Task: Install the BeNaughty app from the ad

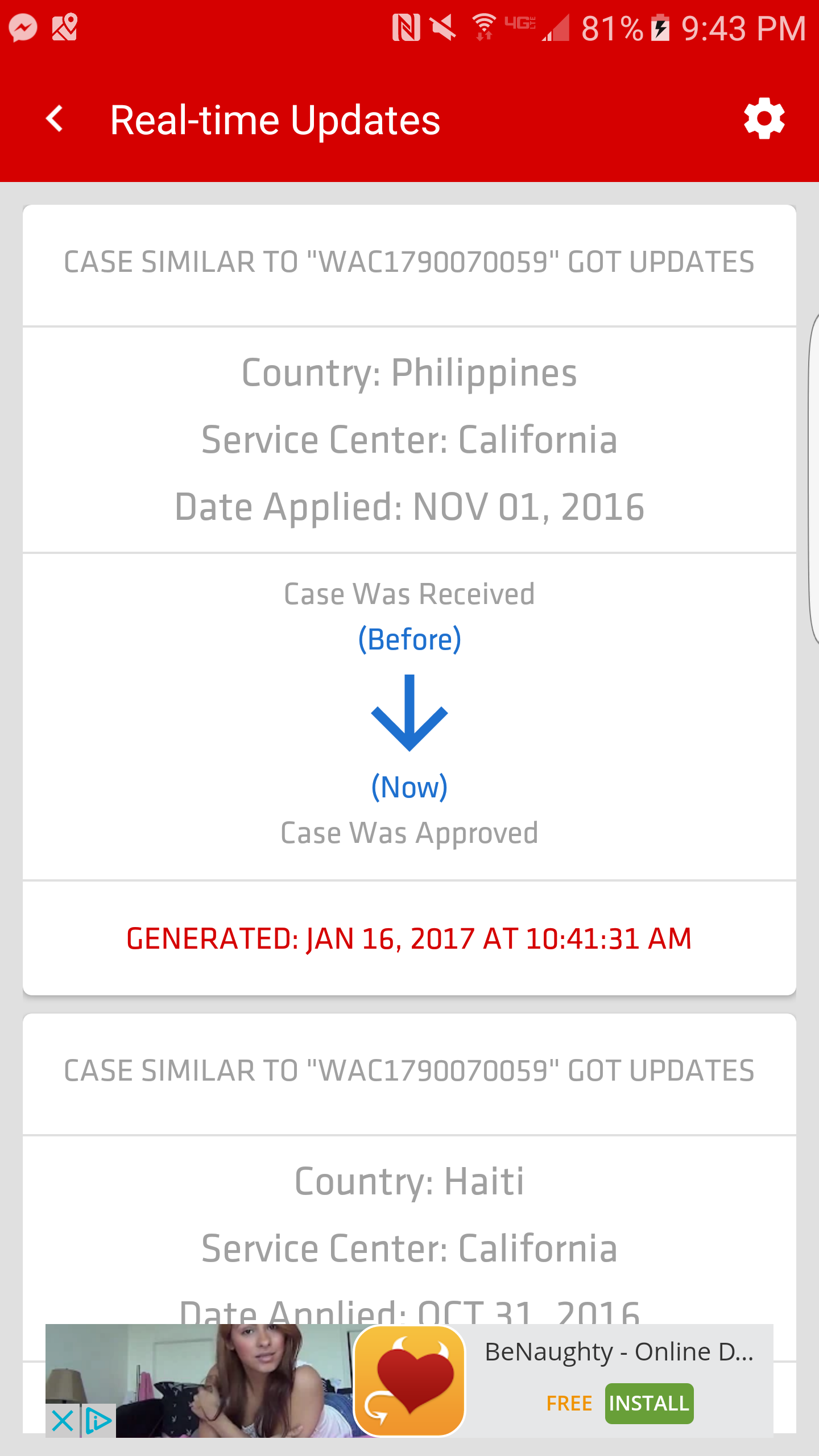Action: point(649,1403)
